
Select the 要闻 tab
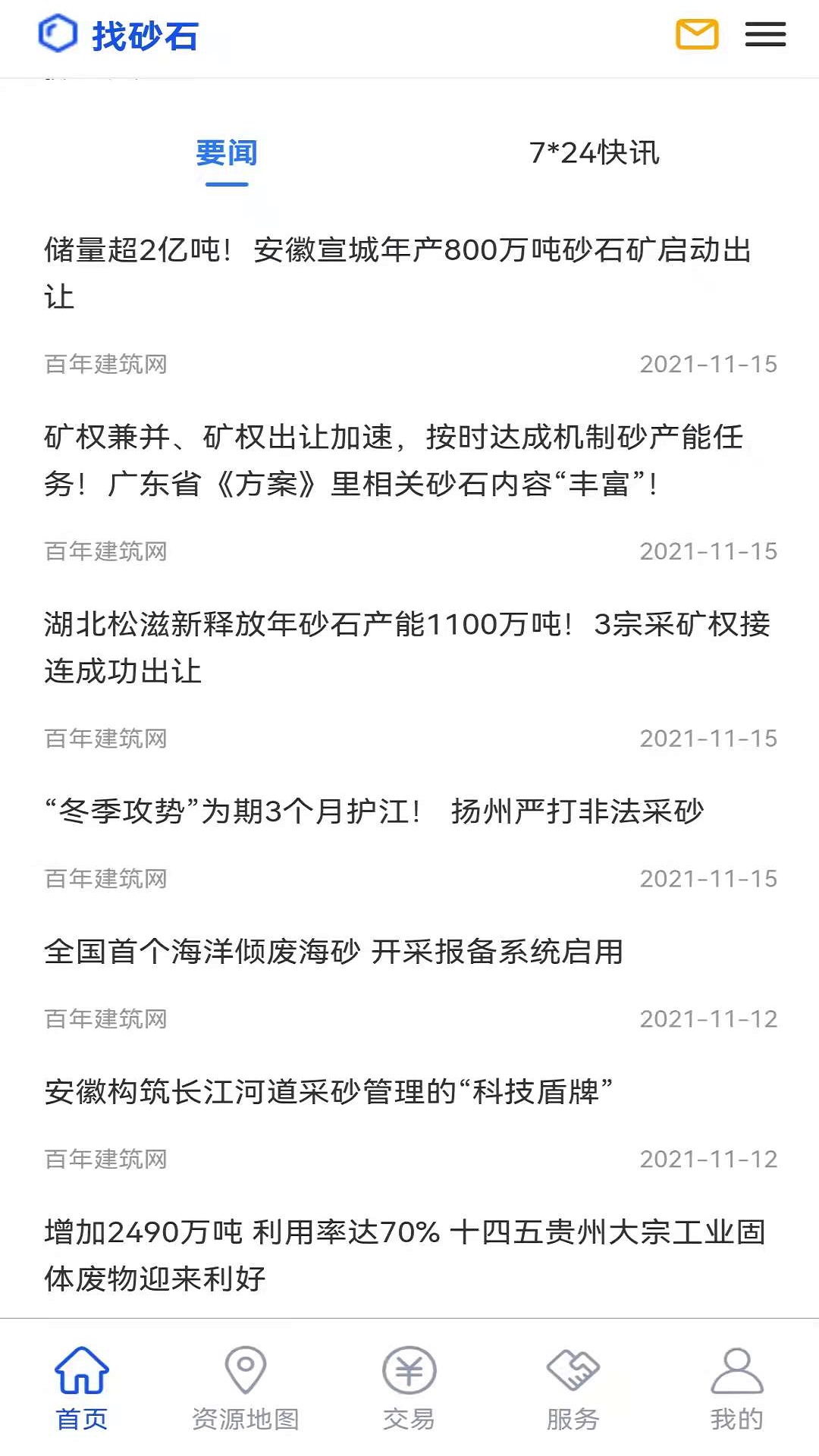pyautogui.click(x=227, y=152)
